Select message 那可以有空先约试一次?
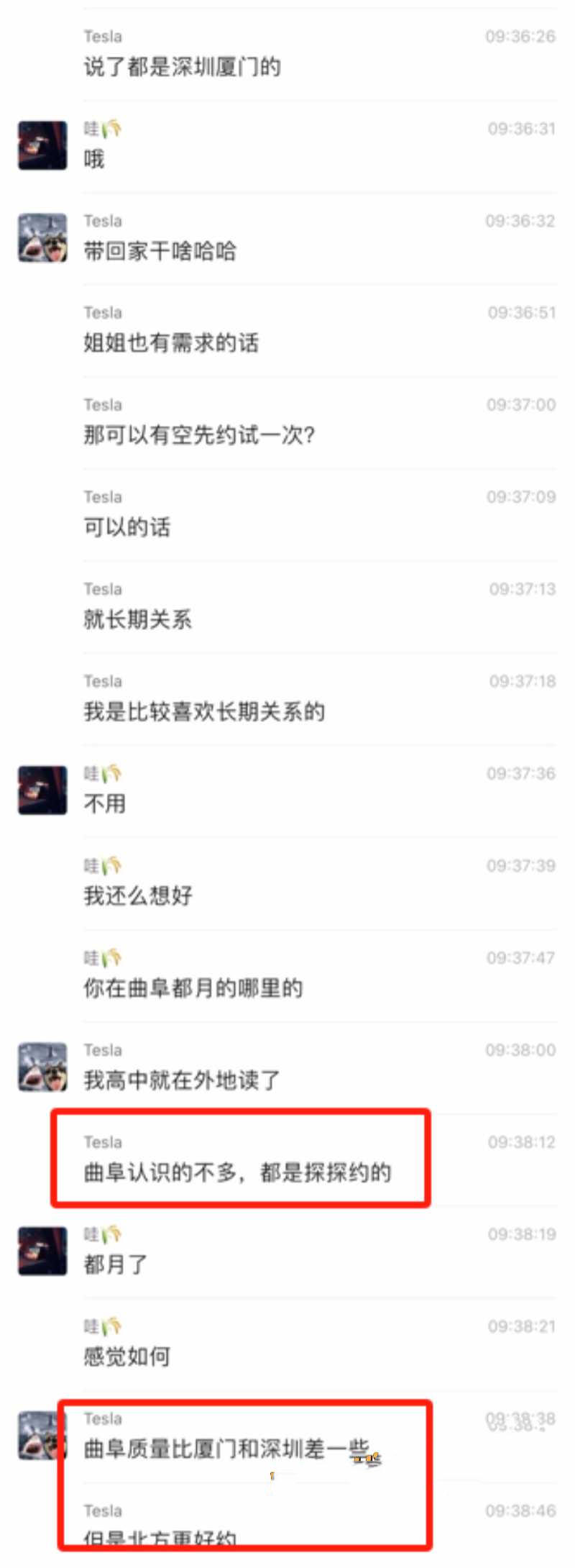The width and height of the screenshot is (575, 1568). (198, 435)
